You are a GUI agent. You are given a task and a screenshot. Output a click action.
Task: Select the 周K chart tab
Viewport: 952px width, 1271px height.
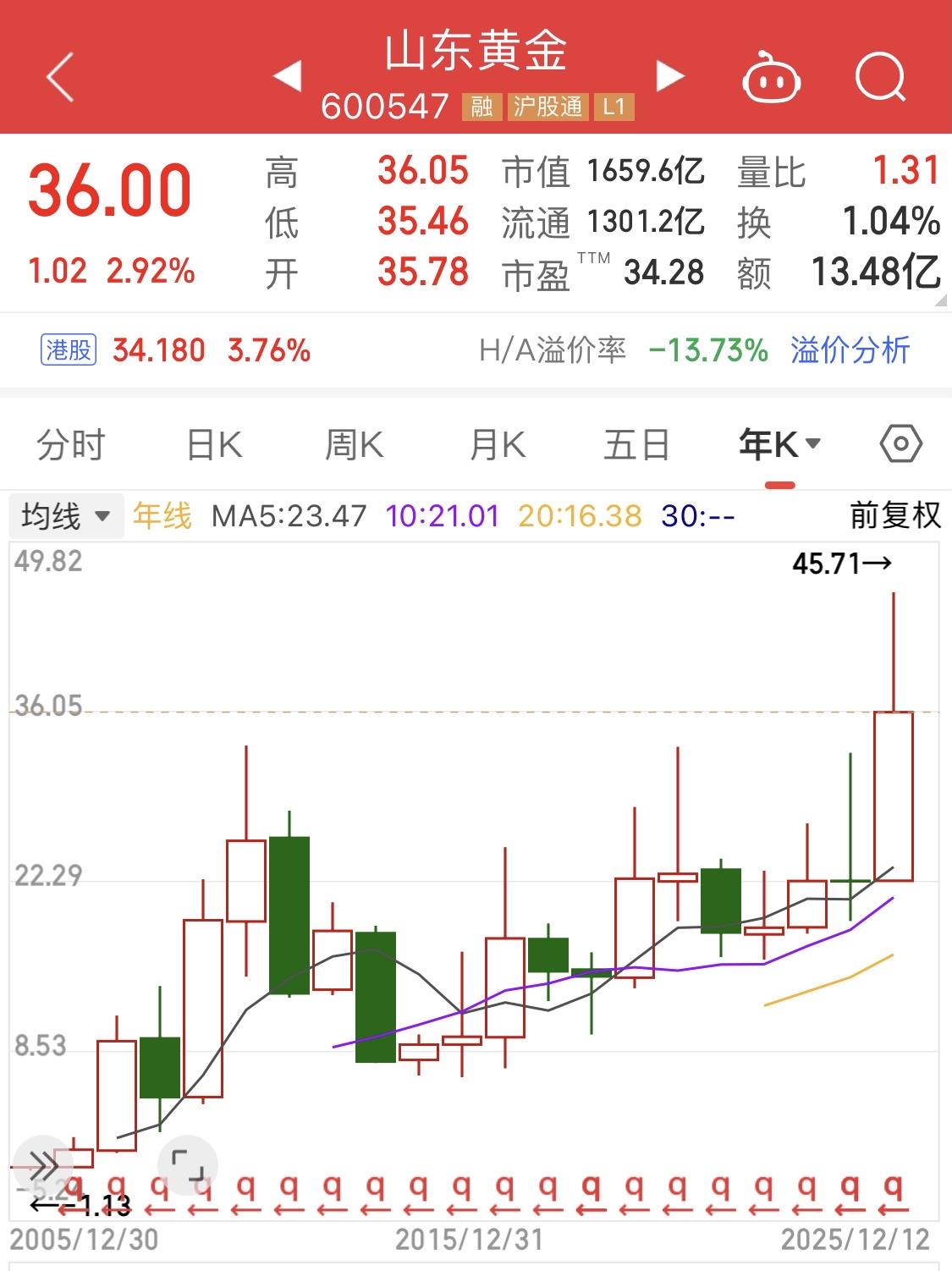(x=355, y=445)
